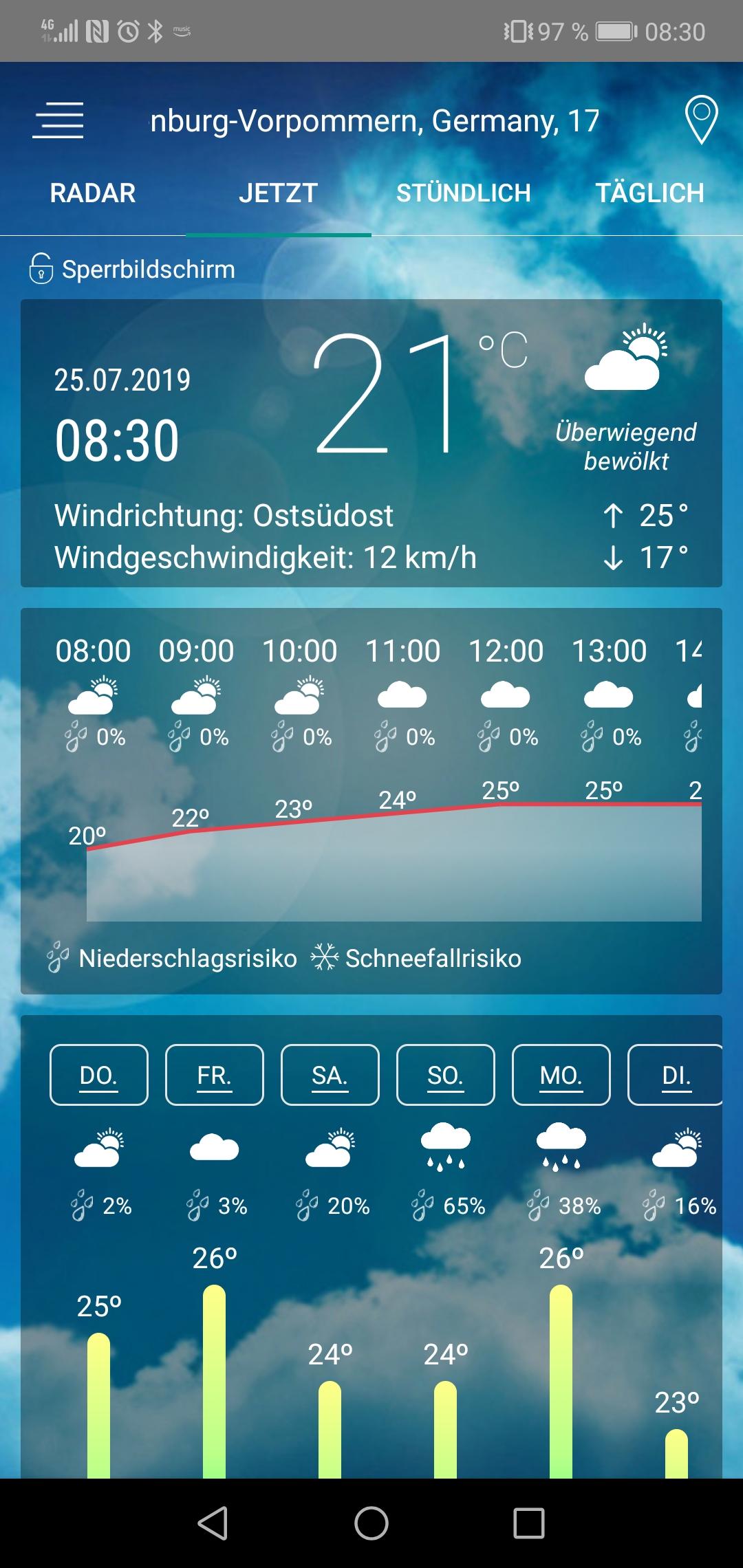The image size is (743, 1568).
Task: Tap the location pin icon
Action: pos(701,120)
